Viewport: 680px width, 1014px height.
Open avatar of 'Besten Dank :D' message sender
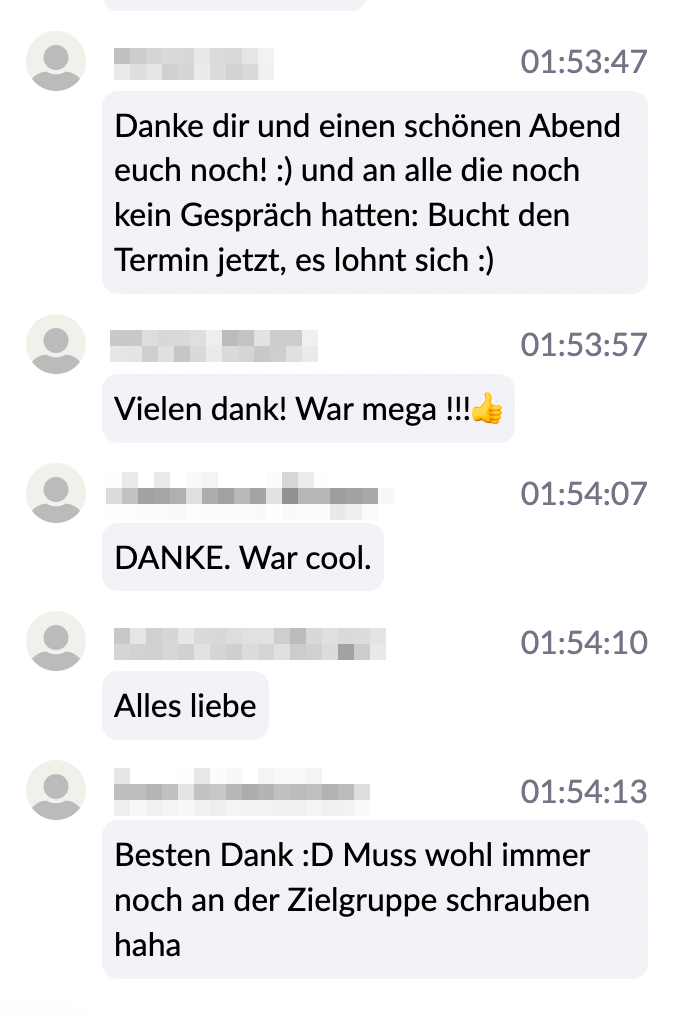click(x=56, y=790)
